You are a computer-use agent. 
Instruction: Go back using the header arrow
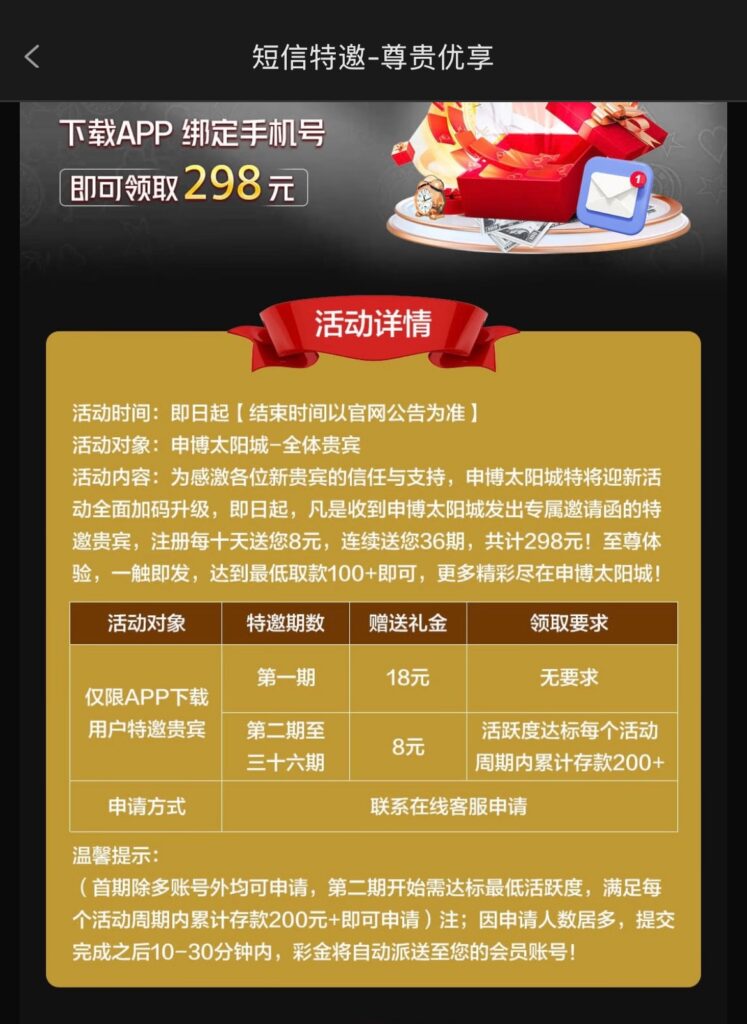(x=32, y=57)
